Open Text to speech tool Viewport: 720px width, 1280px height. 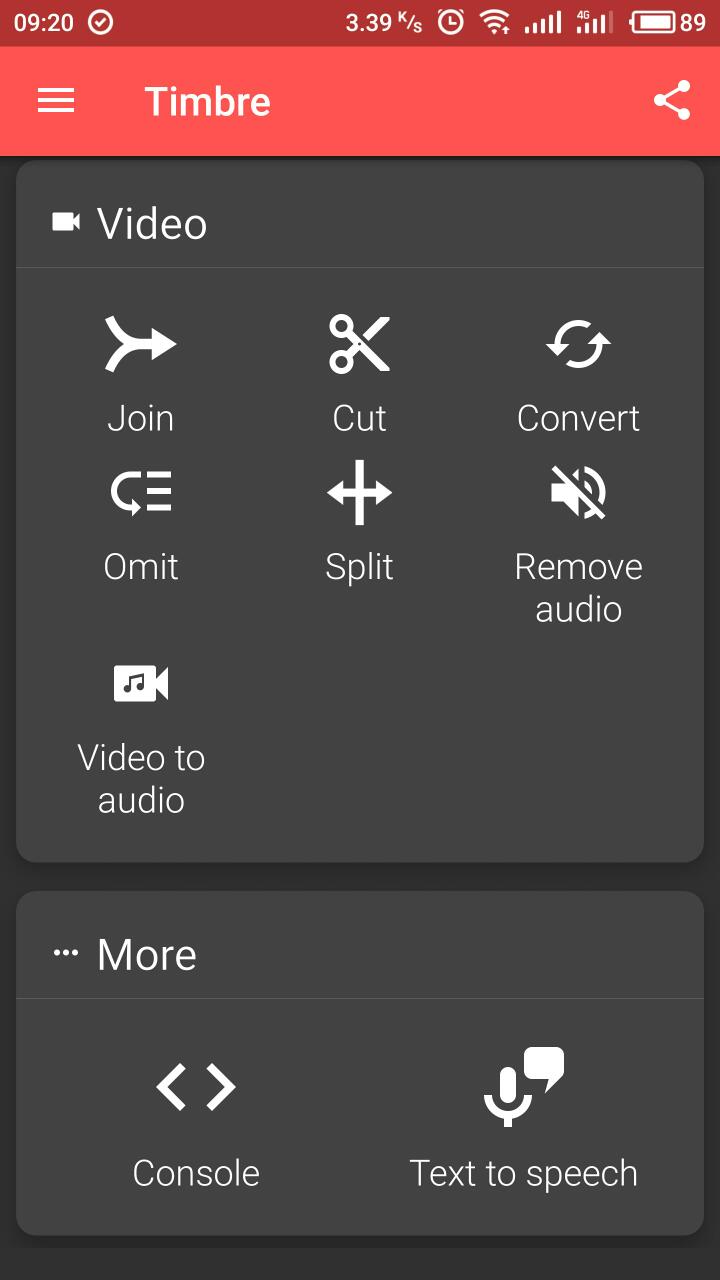tap(523, 1120)
